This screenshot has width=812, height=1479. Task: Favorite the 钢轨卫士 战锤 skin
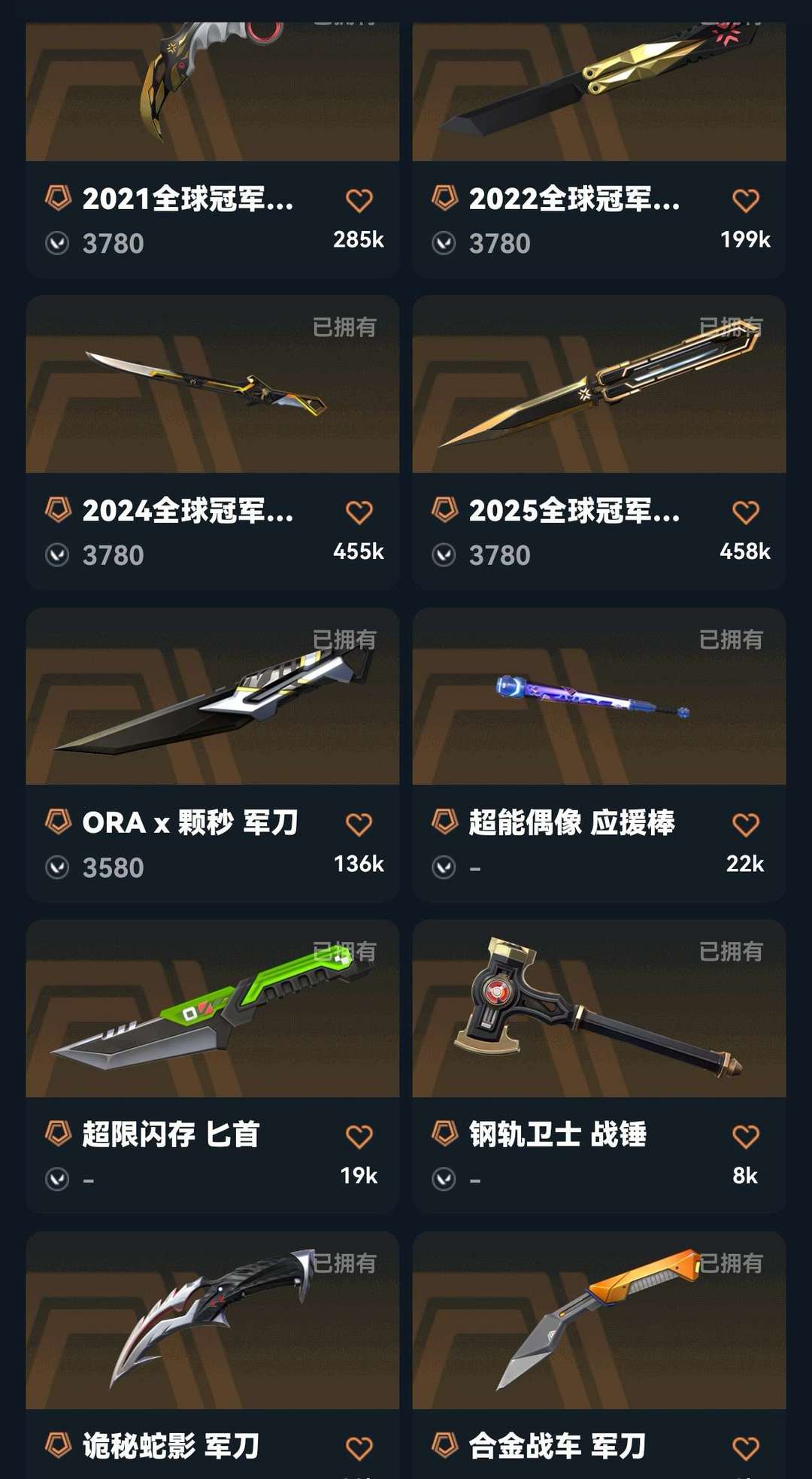pyautogui.click(x=745, y=1136)
